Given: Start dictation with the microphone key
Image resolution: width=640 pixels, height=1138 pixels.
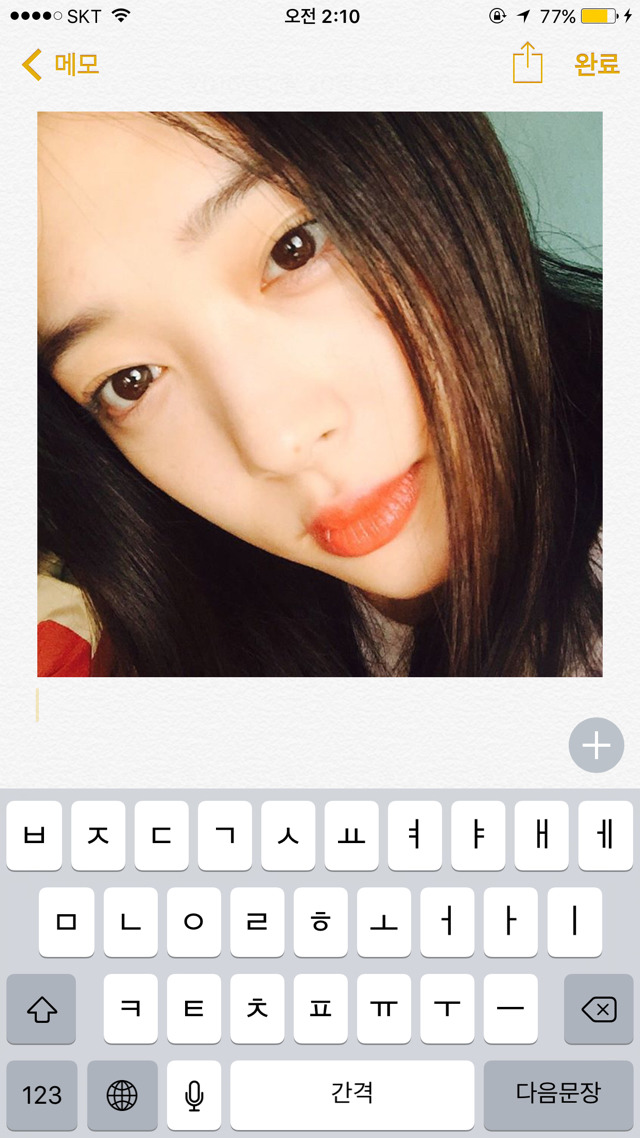Looking at the screenshot, I should [x=194, y=1094].
